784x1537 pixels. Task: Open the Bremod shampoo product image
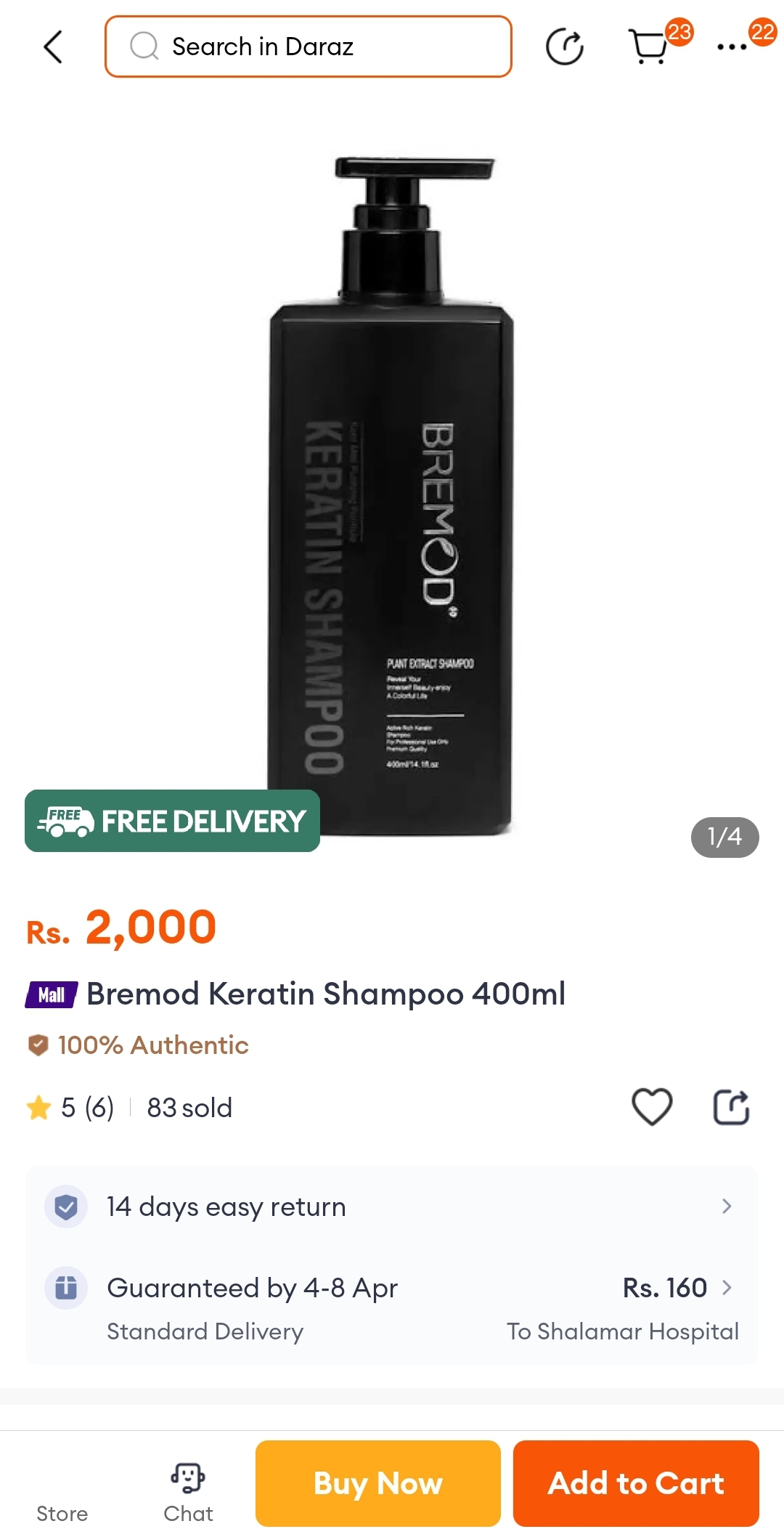pos(392,494)
